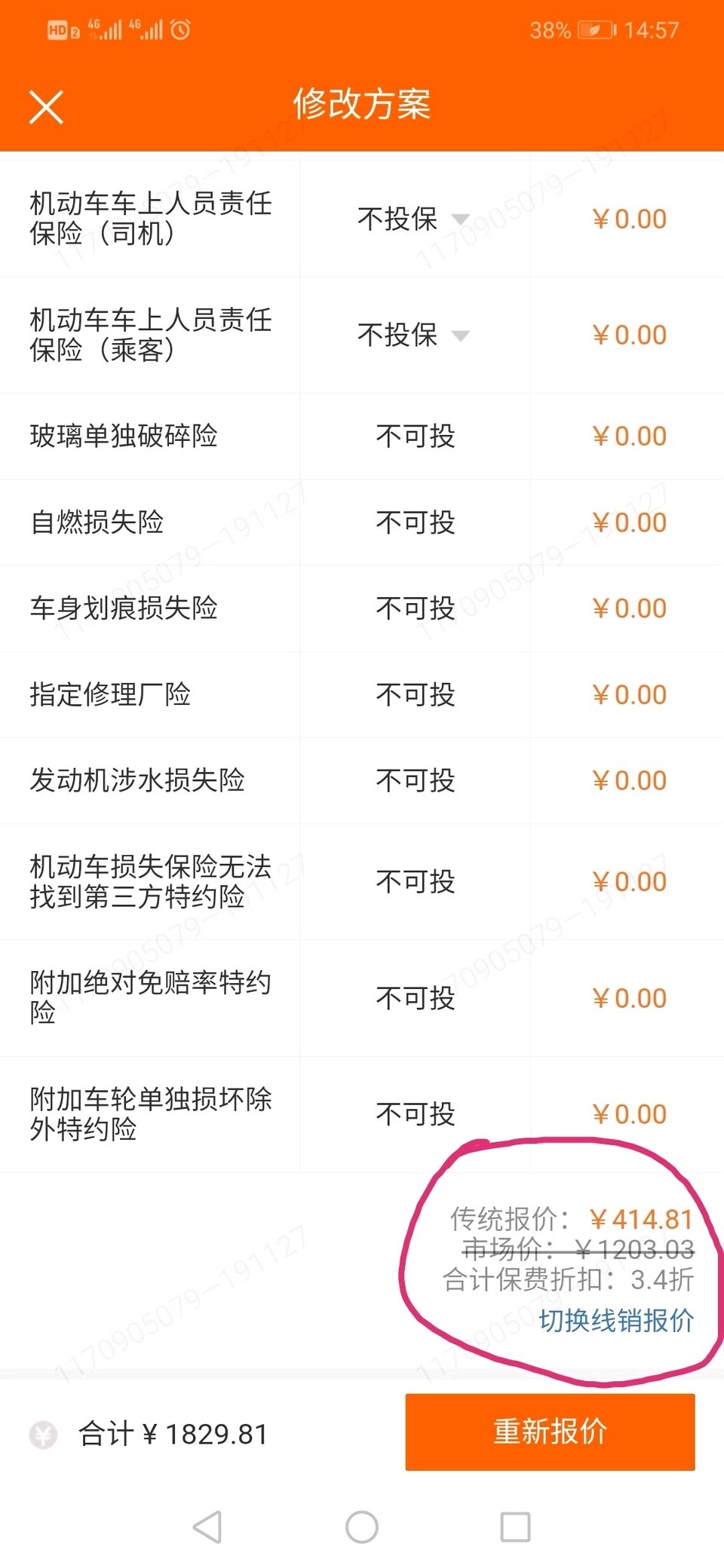Tap the 切换线销报价 link

616,1320
